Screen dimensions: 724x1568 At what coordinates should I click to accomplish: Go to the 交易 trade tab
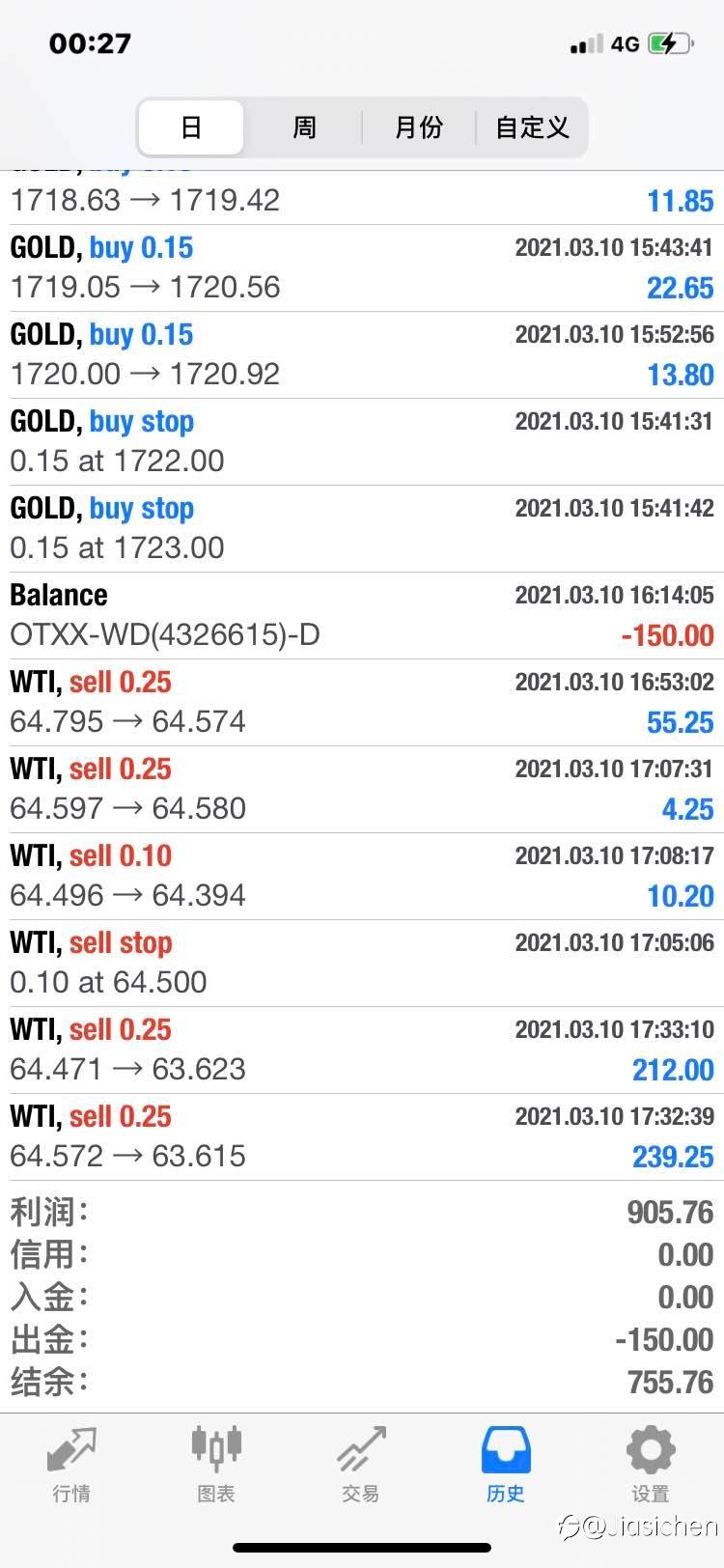[x=361, y=1465]
